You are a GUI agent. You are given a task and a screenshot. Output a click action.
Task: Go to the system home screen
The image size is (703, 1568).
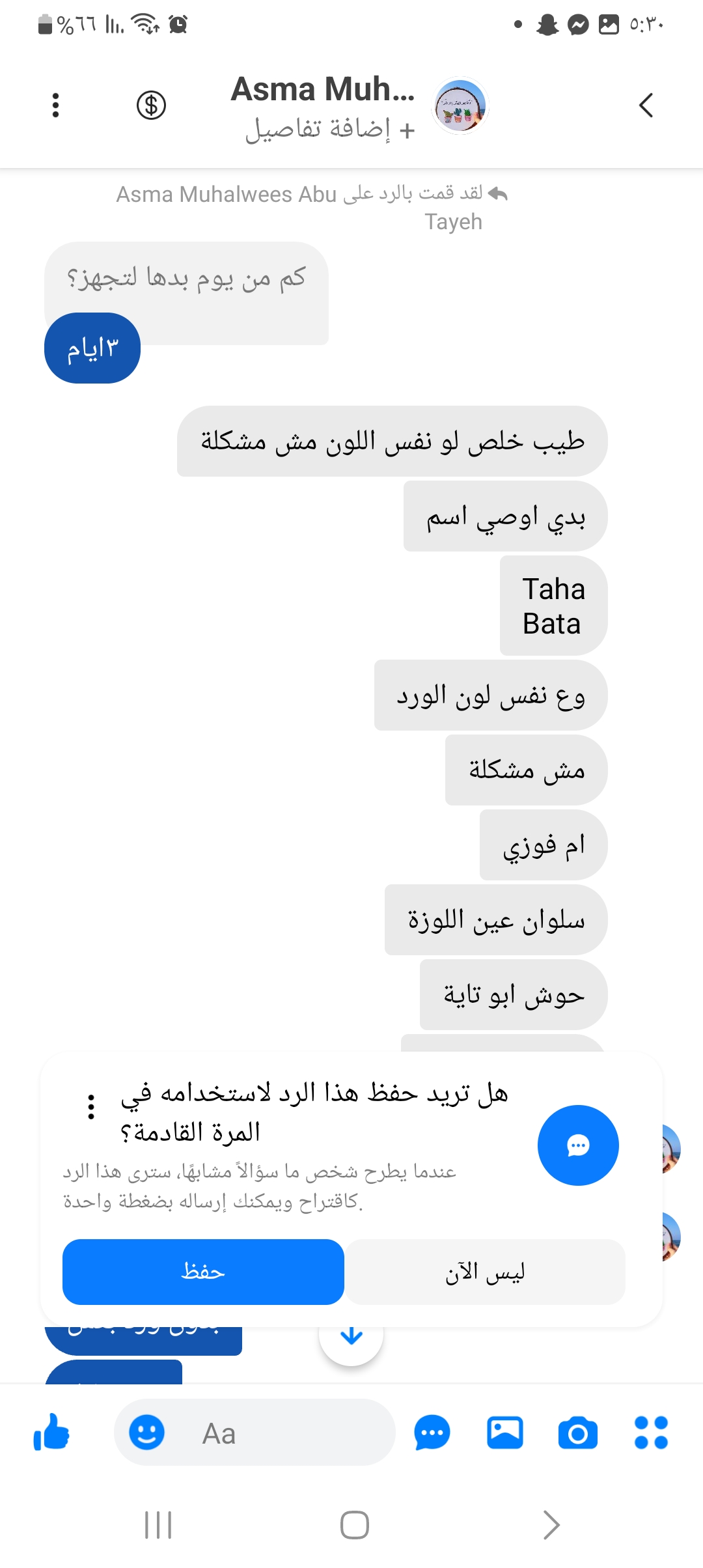pyautogui.click(x=354, y=1524)
